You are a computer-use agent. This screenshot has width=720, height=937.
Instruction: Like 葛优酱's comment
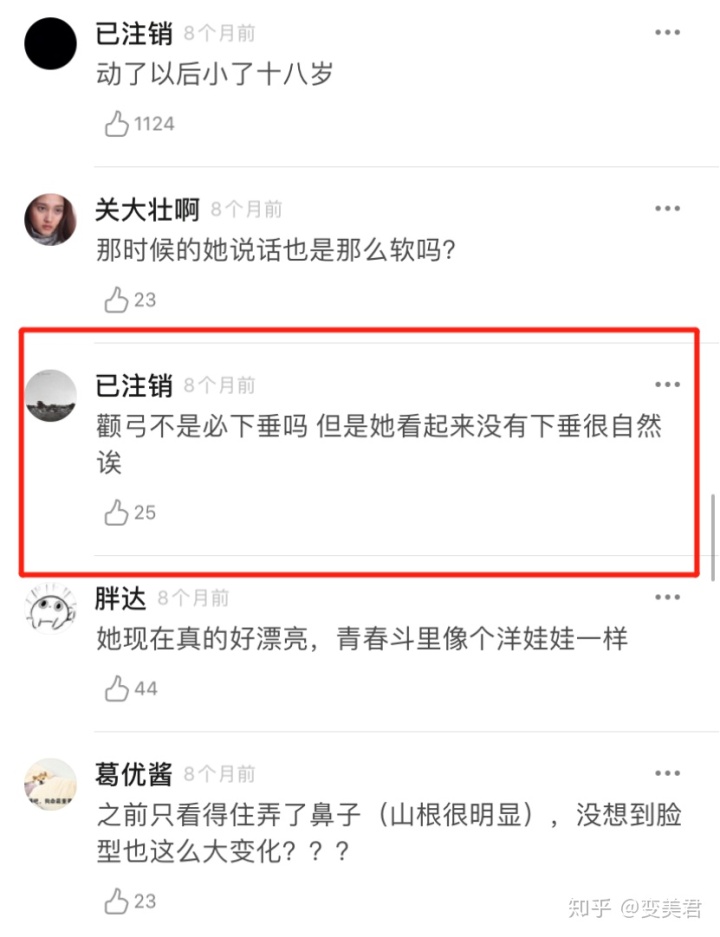pos(118,900)
